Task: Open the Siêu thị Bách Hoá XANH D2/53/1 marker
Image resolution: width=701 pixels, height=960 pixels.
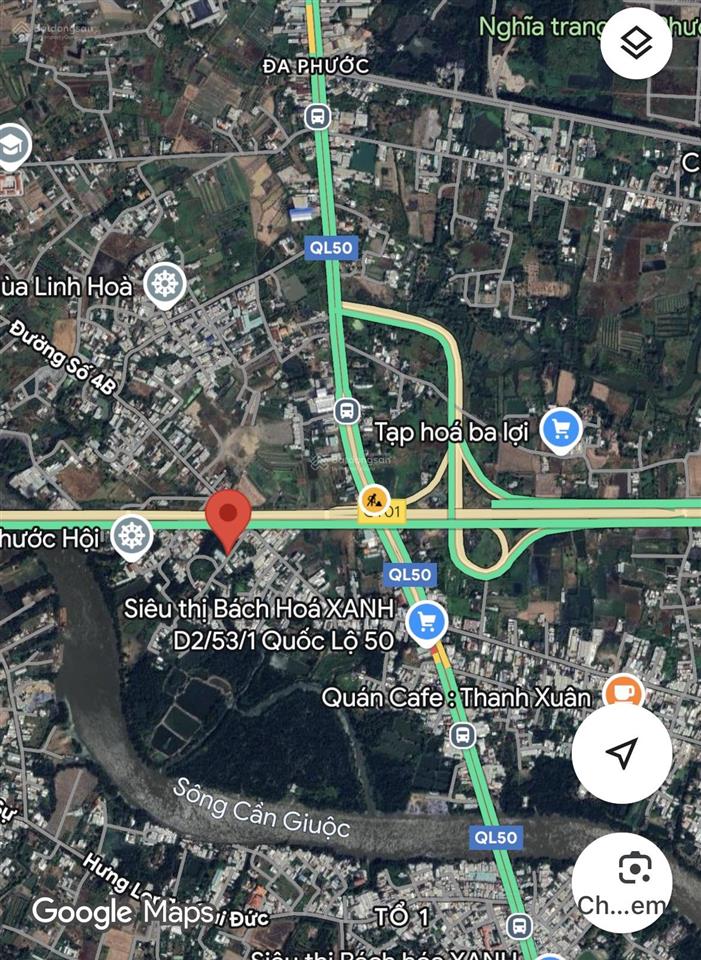Action: (x=427, y=622)
